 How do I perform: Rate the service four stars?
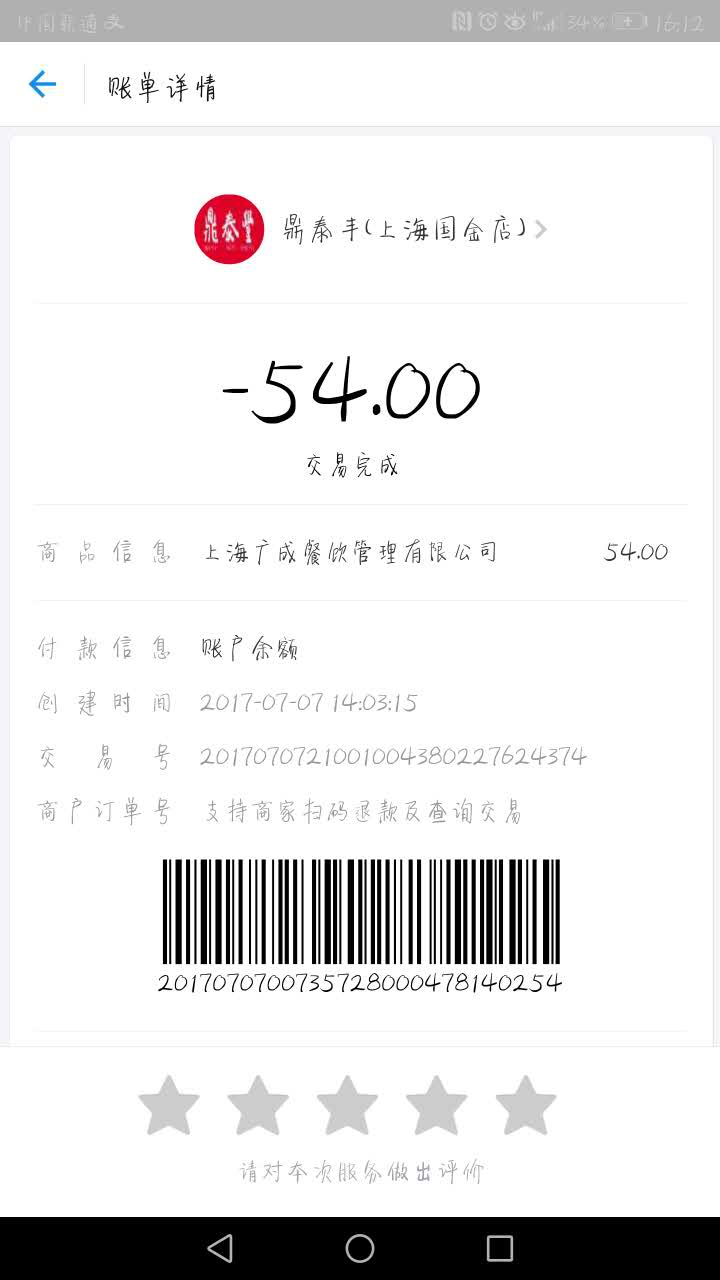(436, 1105)
